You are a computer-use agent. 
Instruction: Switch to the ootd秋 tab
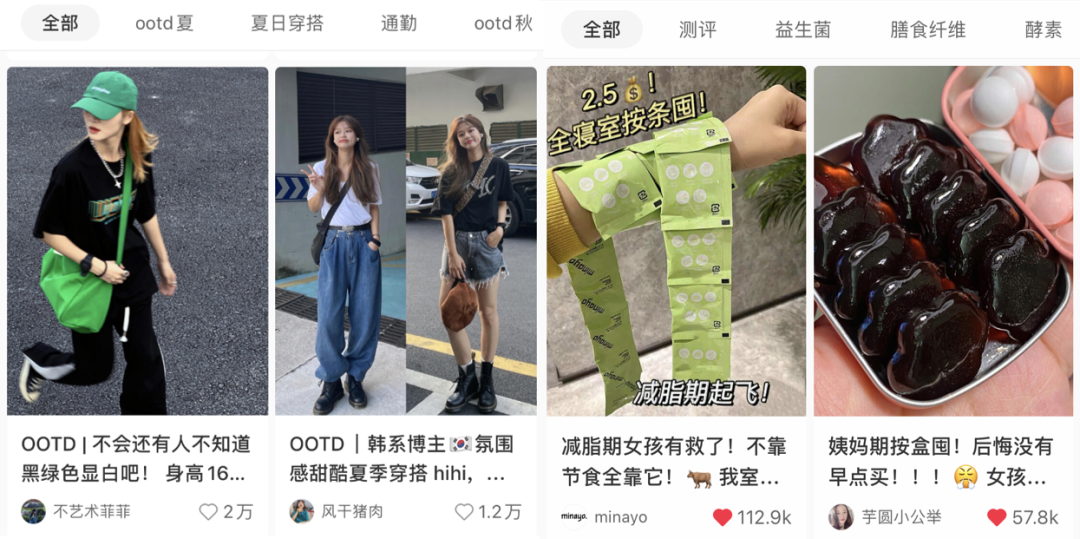coord(503,23)
